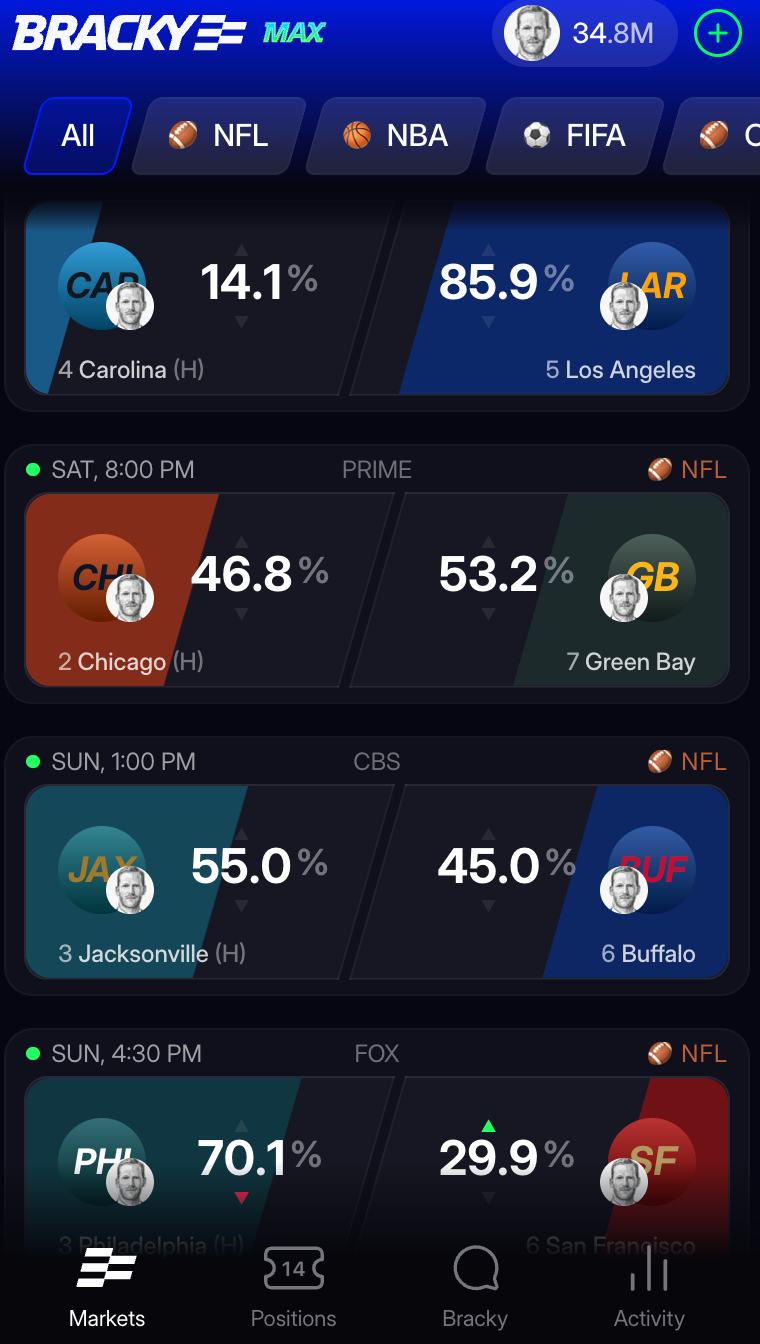Filter markets by FIFA

pos(575,136)
